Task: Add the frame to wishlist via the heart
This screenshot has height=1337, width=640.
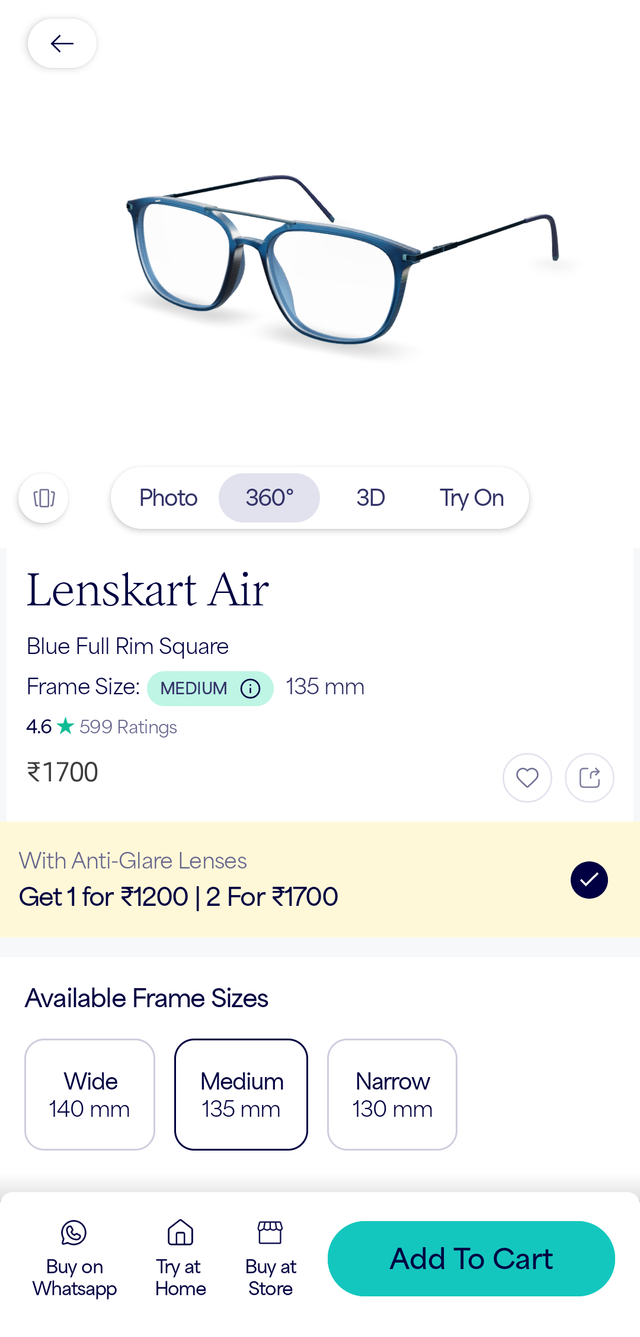Action: tap(527, 777)
